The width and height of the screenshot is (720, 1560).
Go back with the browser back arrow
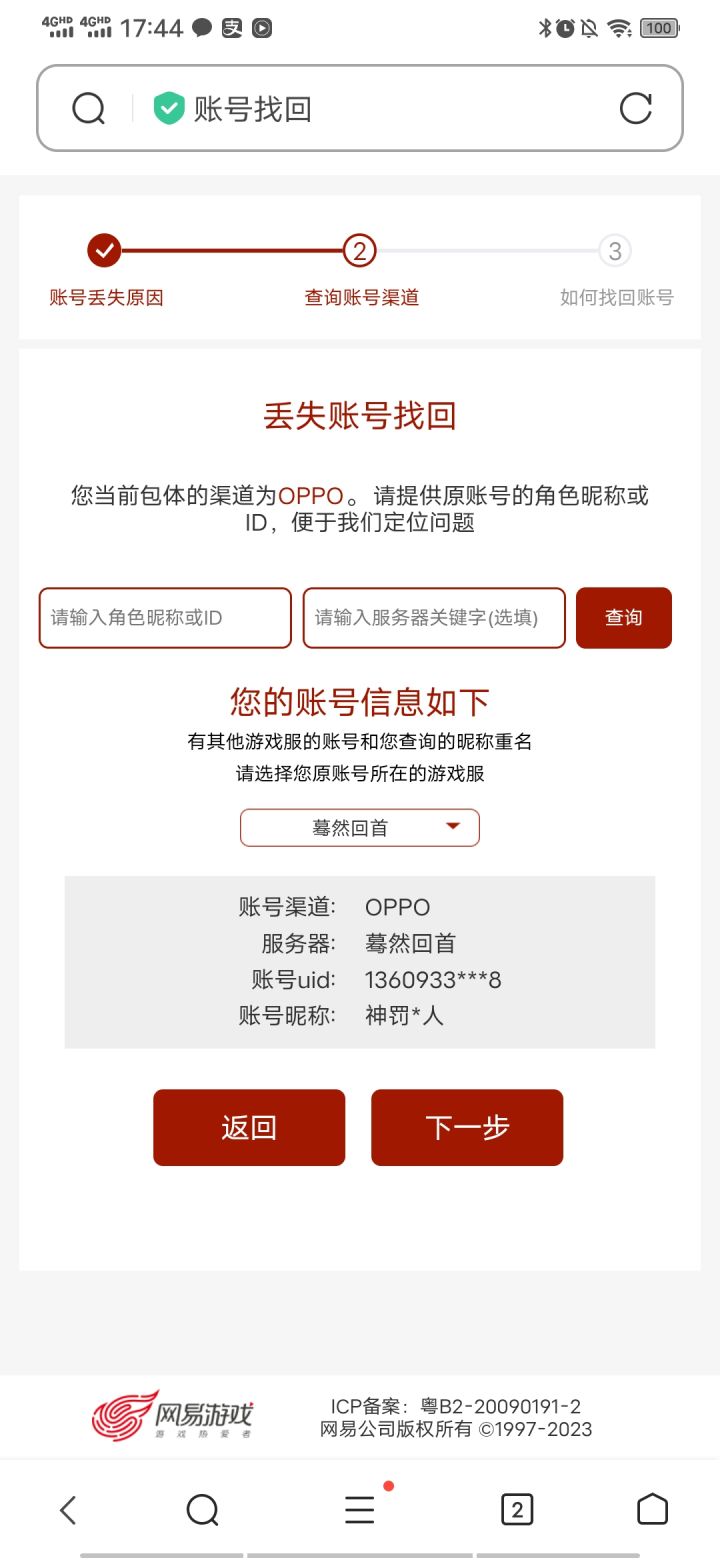click(x=68, y=1510)
